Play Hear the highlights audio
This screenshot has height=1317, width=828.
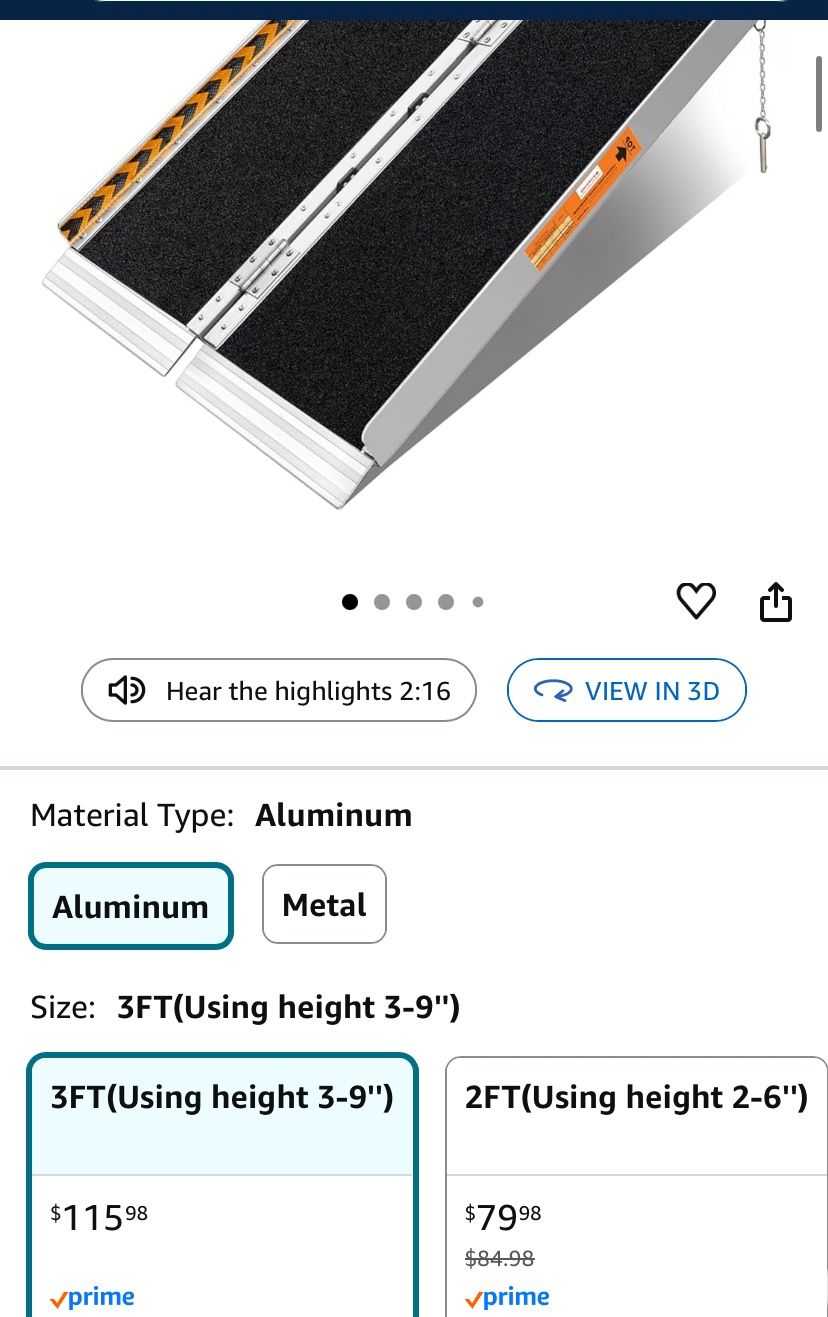click(x=279, y=690)
